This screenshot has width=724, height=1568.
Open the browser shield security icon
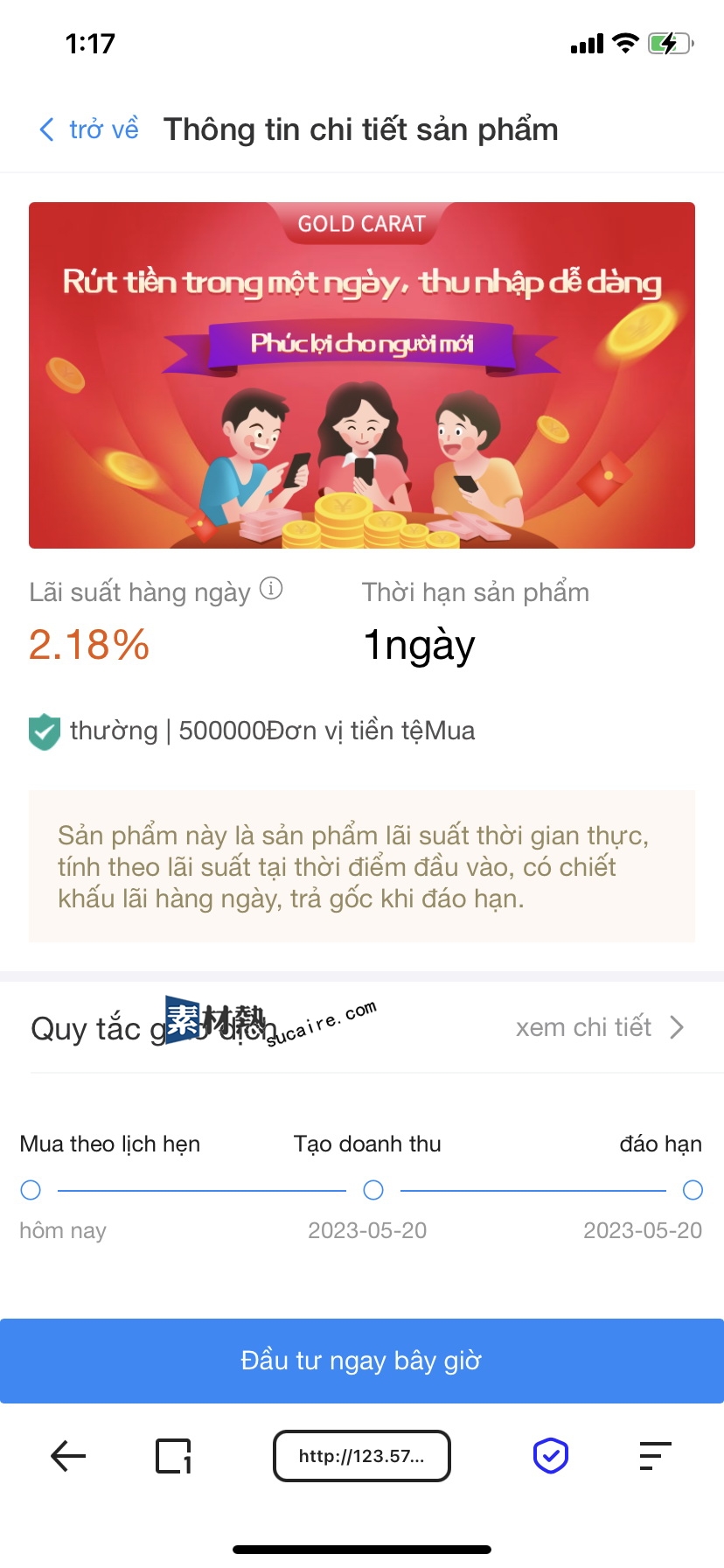click(x=551, y=1456)
